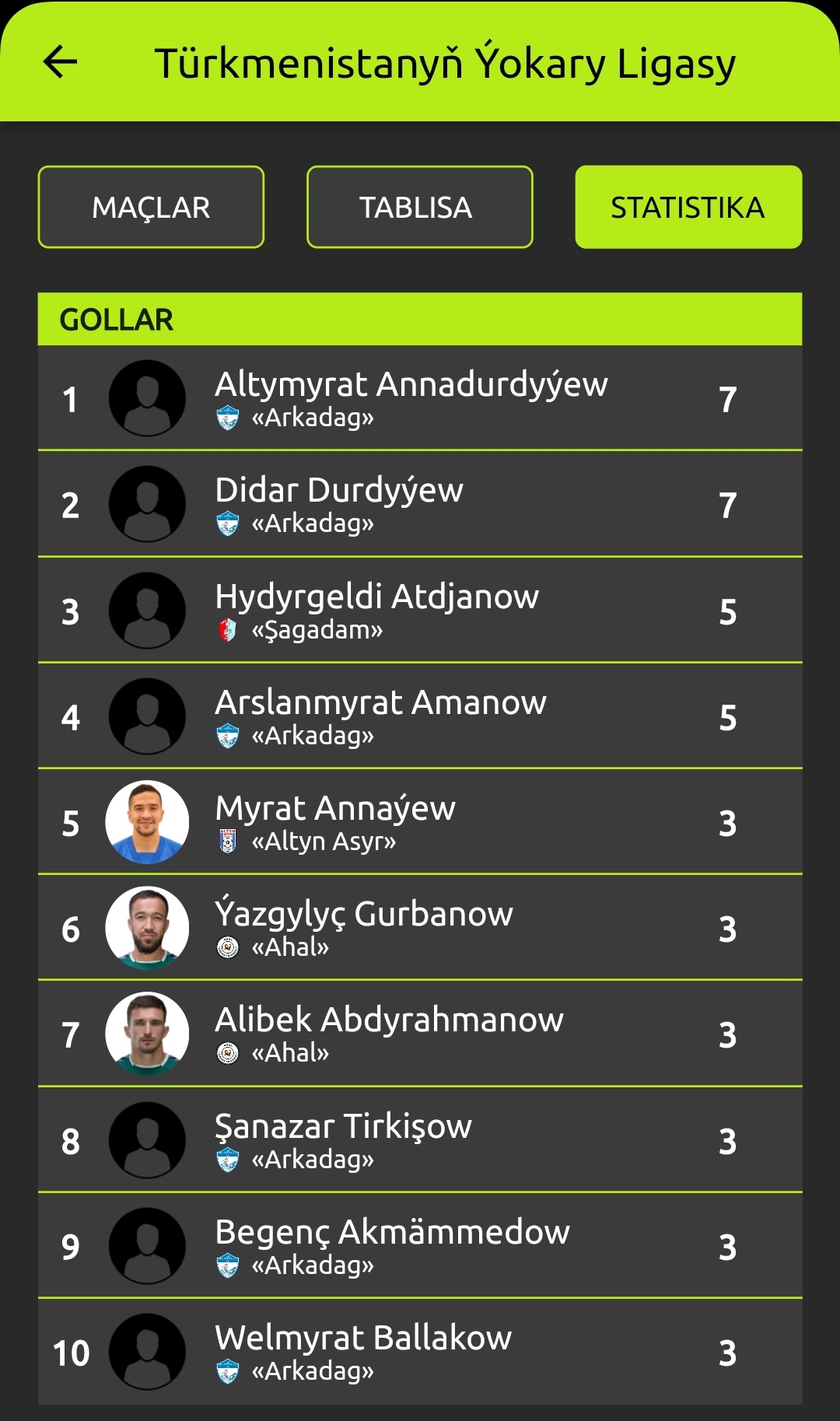View Myrat Annaýew of Altyn Asyr
Image resolution: width=840 pixels, height=1421 pixels.
[x=420, y=822]
